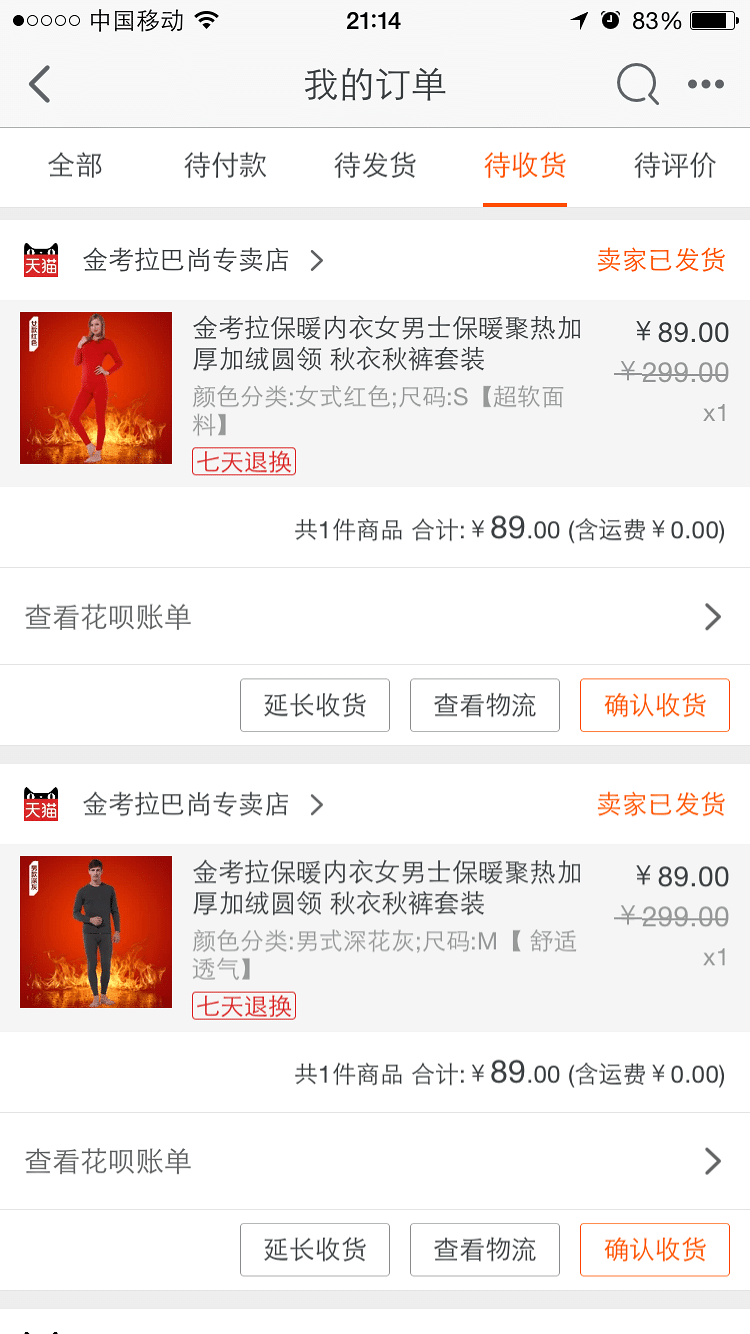The width and height of the screenshot is (750, 1334).
Task: Open order search magnifier icon
Action: 637,84
